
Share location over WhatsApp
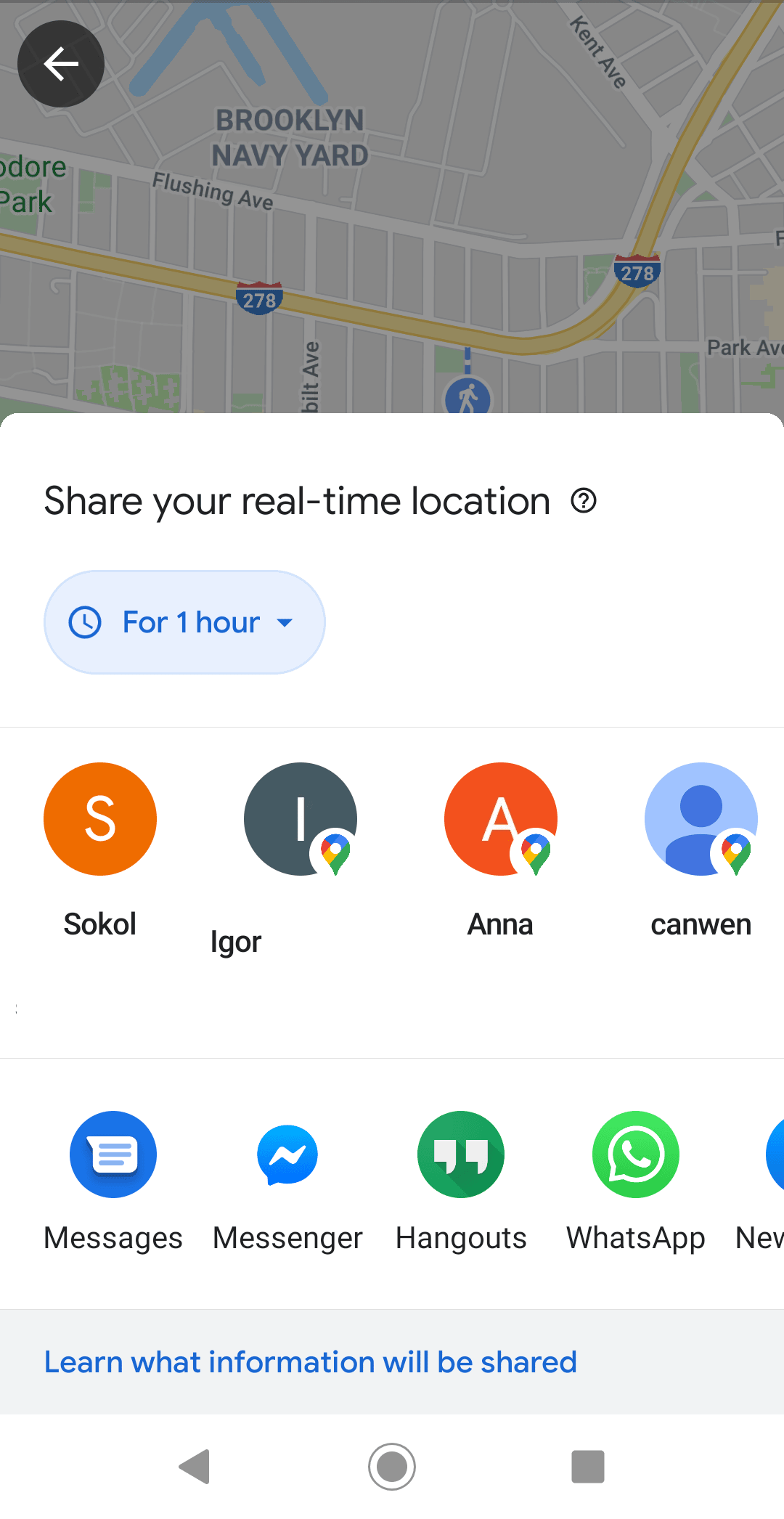[x=635, y=1154]
